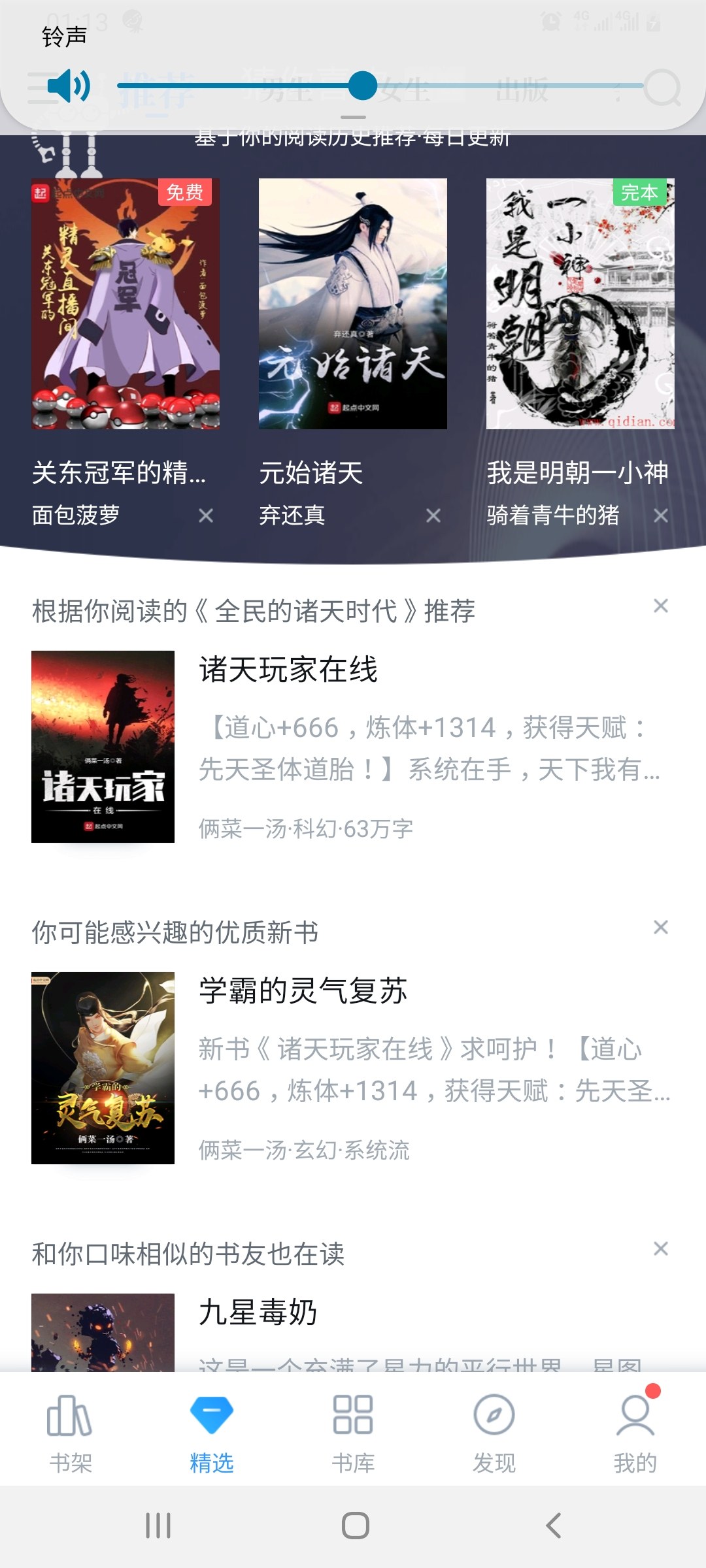Close the 书友也在读 section
This screenshot has height=1568, width=706.
661,1249
